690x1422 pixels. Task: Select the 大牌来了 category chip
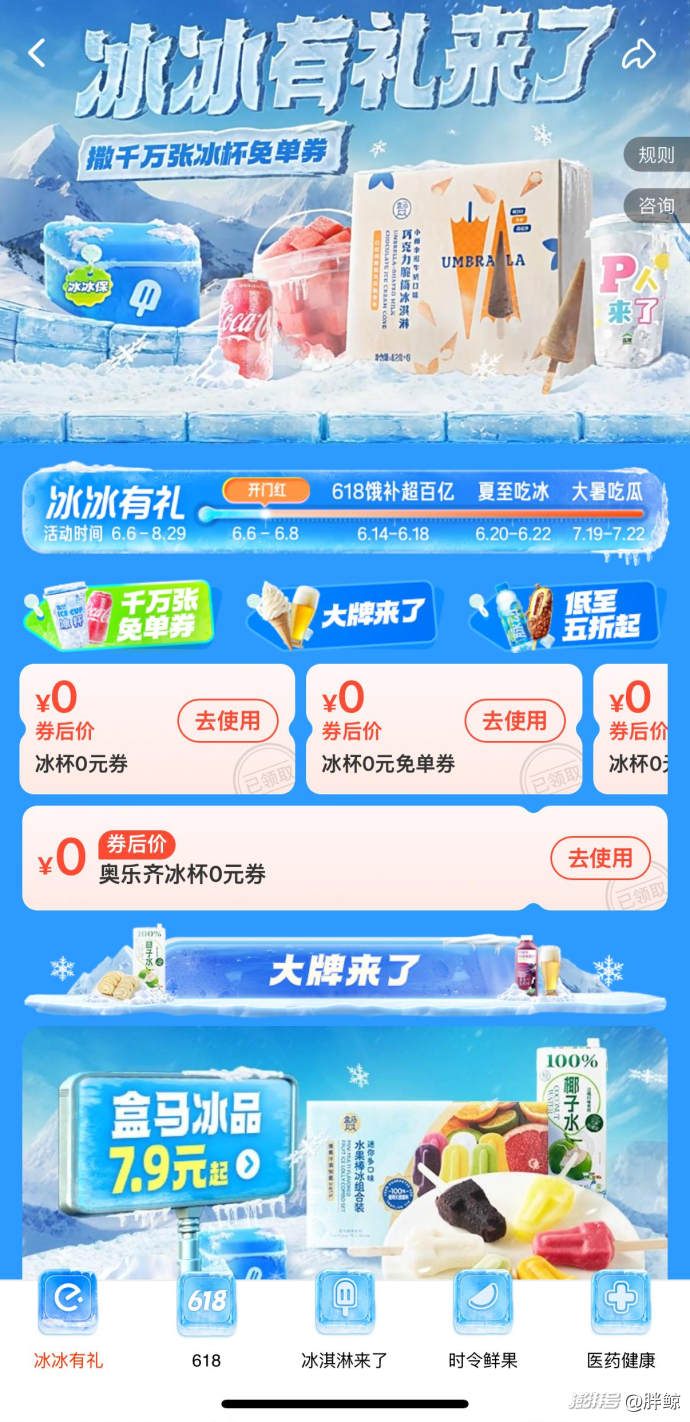click(342, 616)
